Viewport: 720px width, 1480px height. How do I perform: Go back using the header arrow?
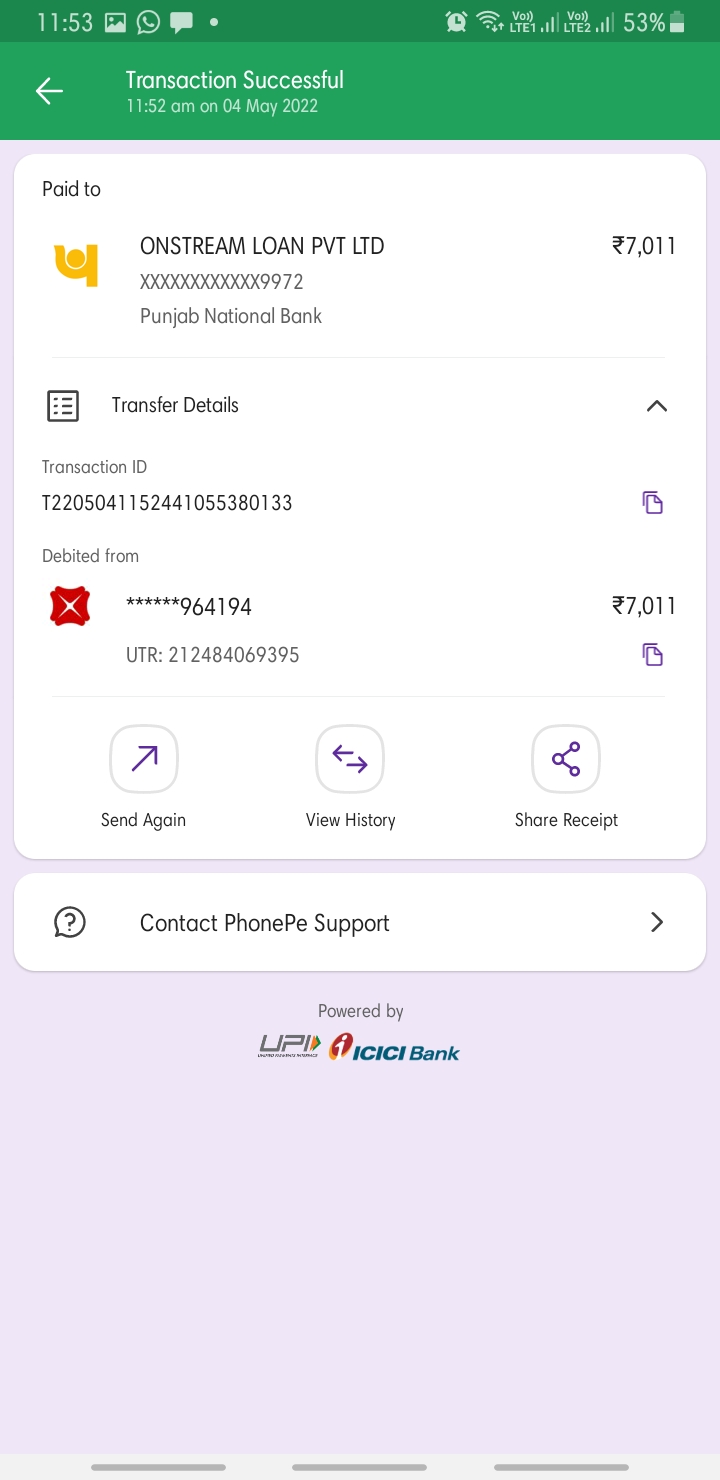(x=49, y=91)
